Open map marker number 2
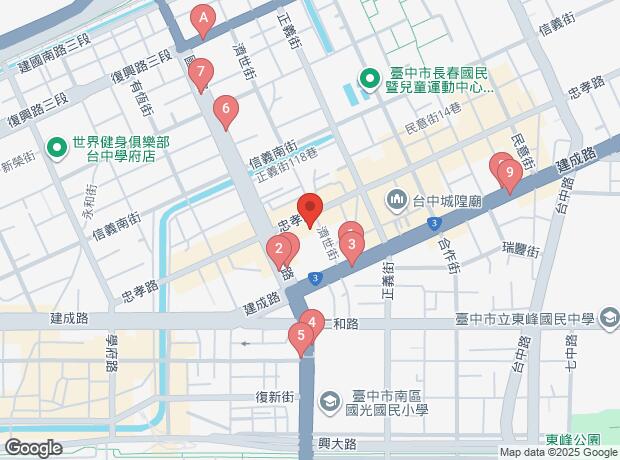The height and width of the screenshot is (460, 620). pyautogui.click(x=279, y=249)
